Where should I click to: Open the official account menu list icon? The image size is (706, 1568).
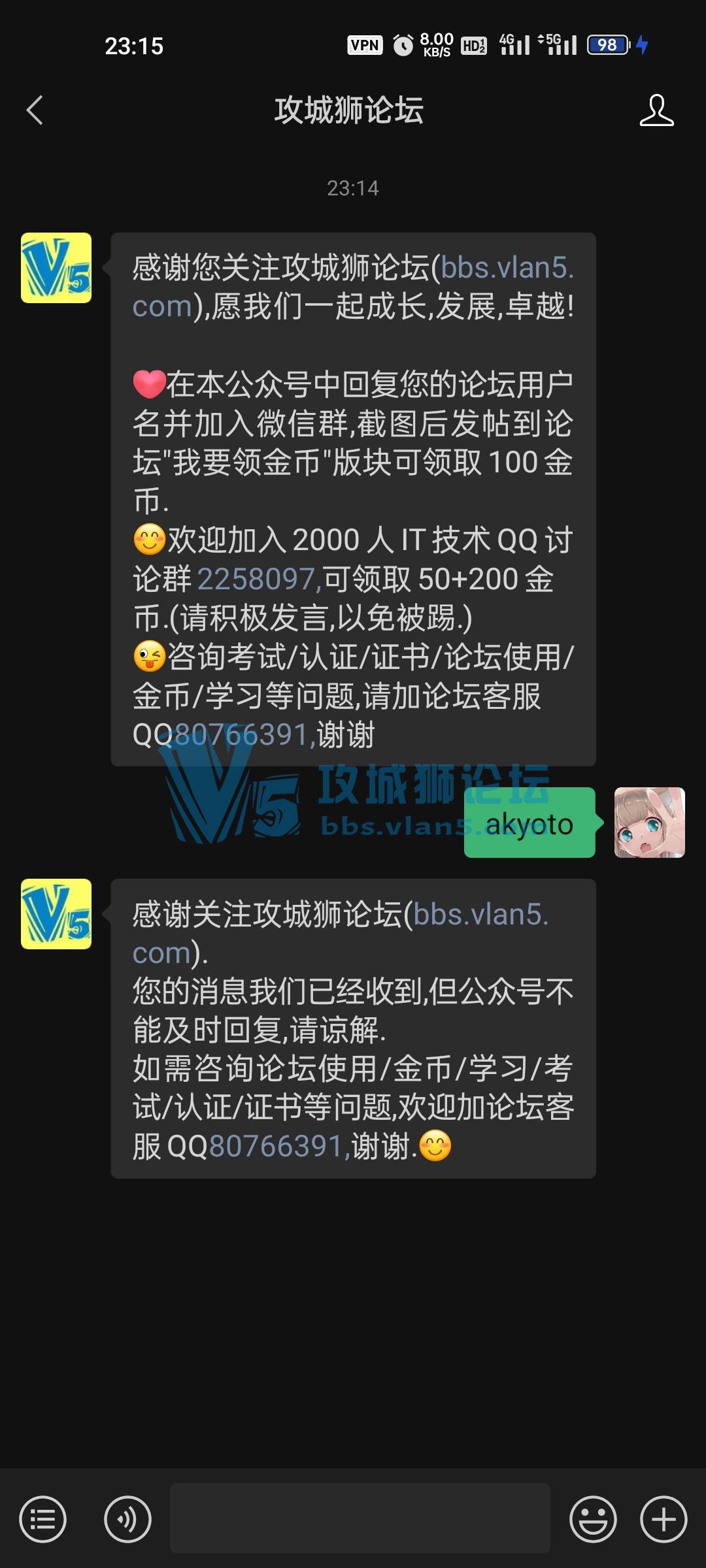(43, 1519)
